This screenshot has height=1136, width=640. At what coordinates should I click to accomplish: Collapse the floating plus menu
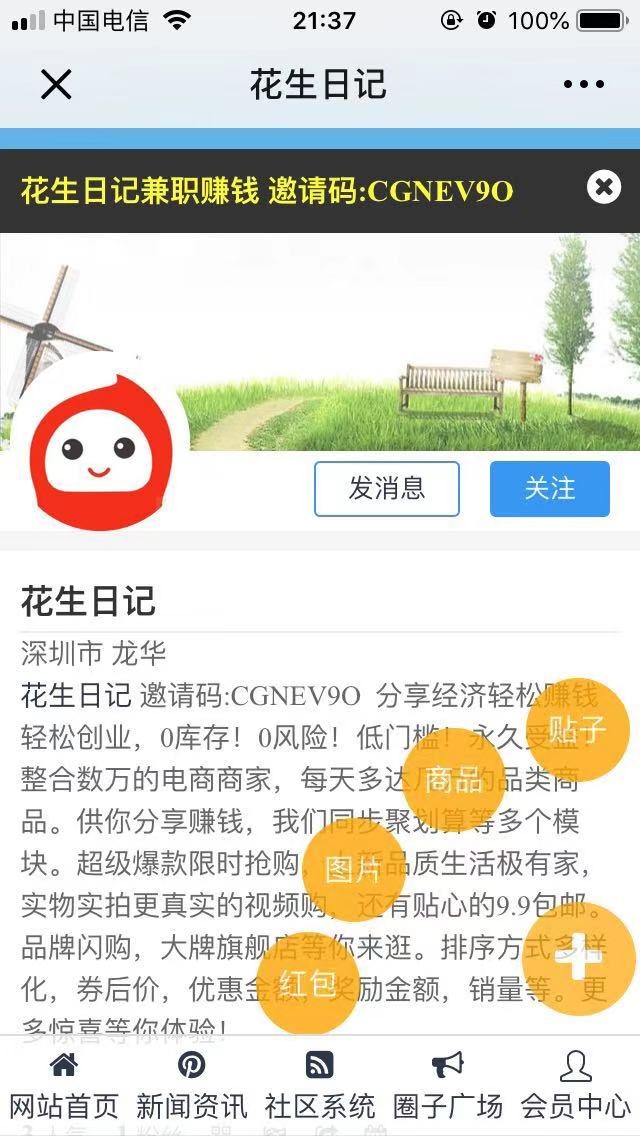(579, 958)
